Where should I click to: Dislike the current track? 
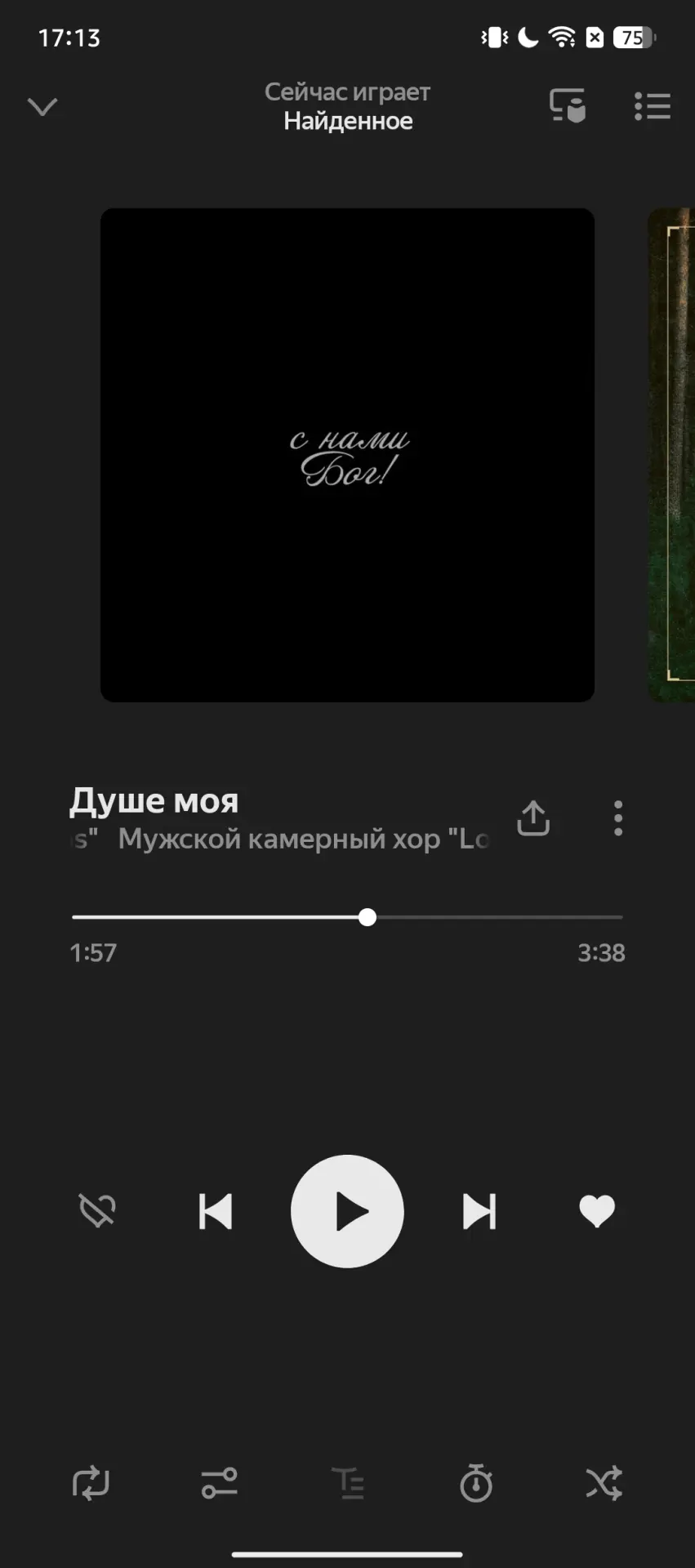click(x=97, y=1210)
